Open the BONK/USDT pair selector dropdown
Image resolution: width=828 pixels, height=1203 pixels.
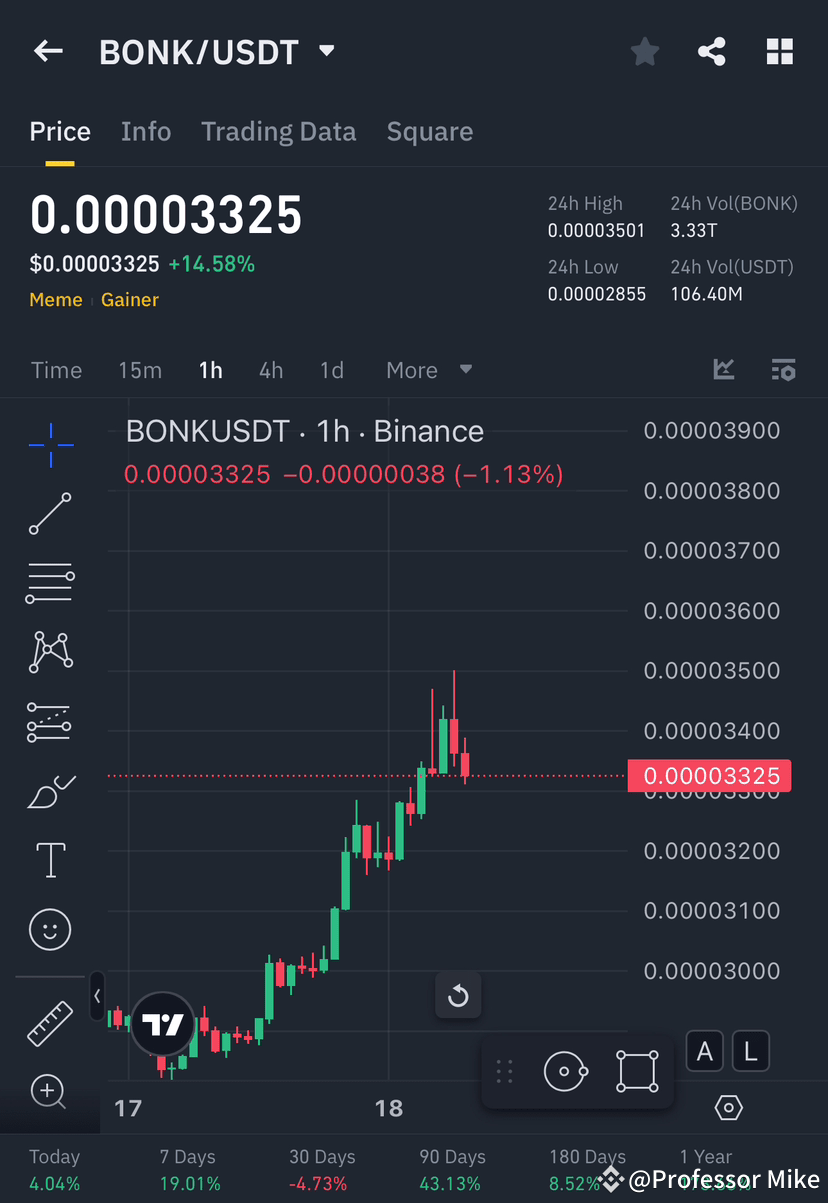tap(326, 51)
